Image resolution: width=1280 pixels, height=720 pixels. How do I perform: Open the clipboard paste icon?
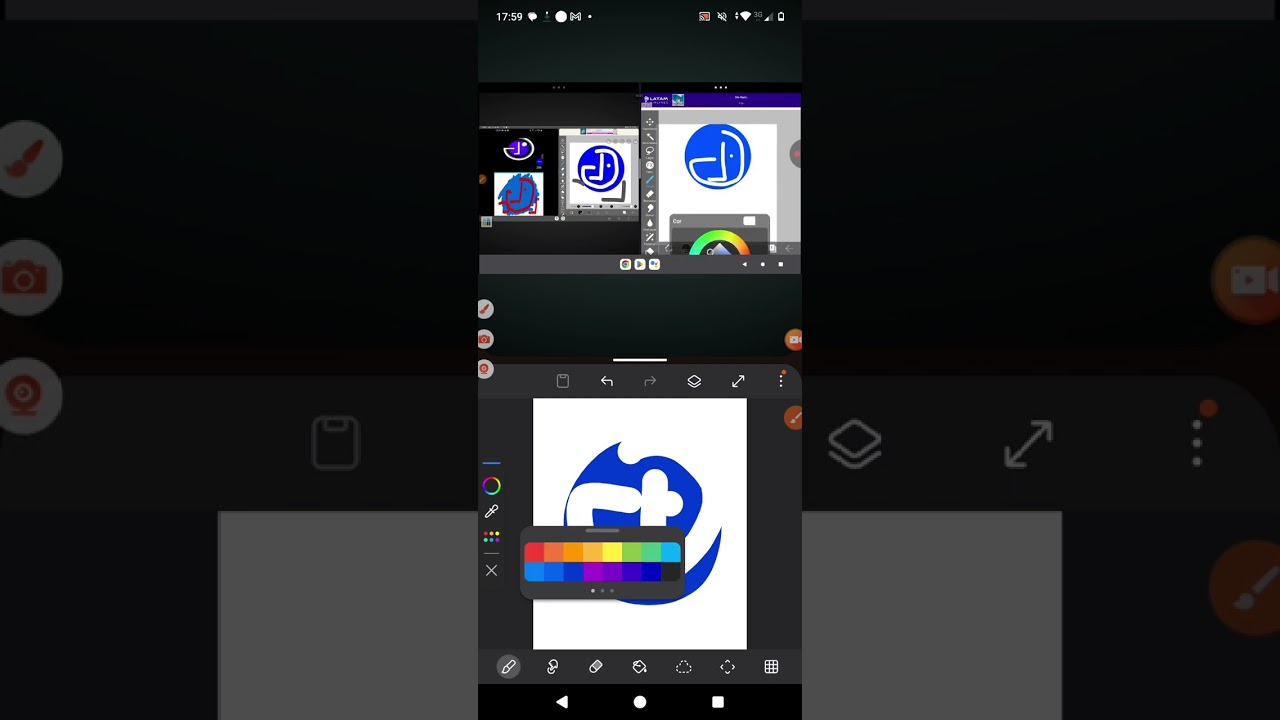(563, 381)
